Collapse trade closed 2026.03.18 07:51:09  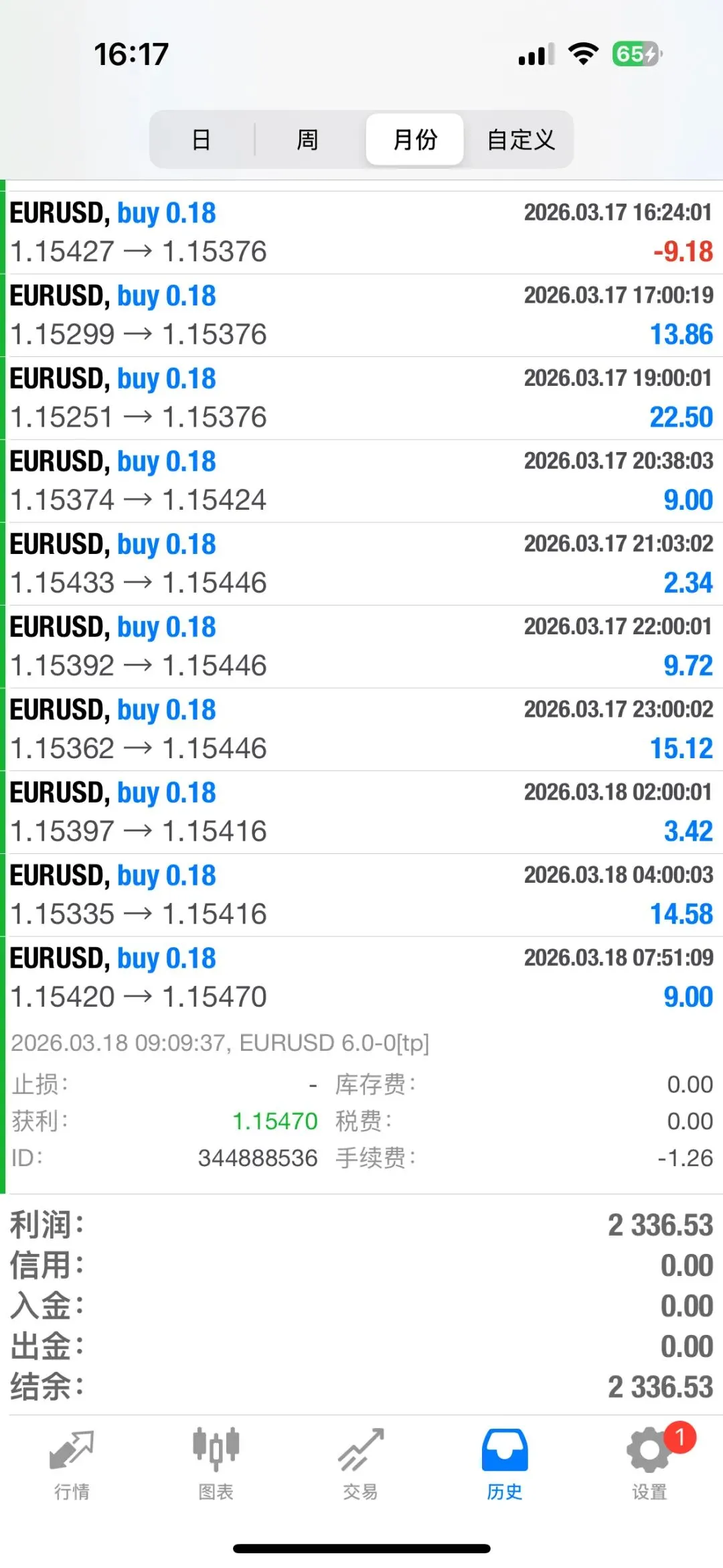(361, 978)
